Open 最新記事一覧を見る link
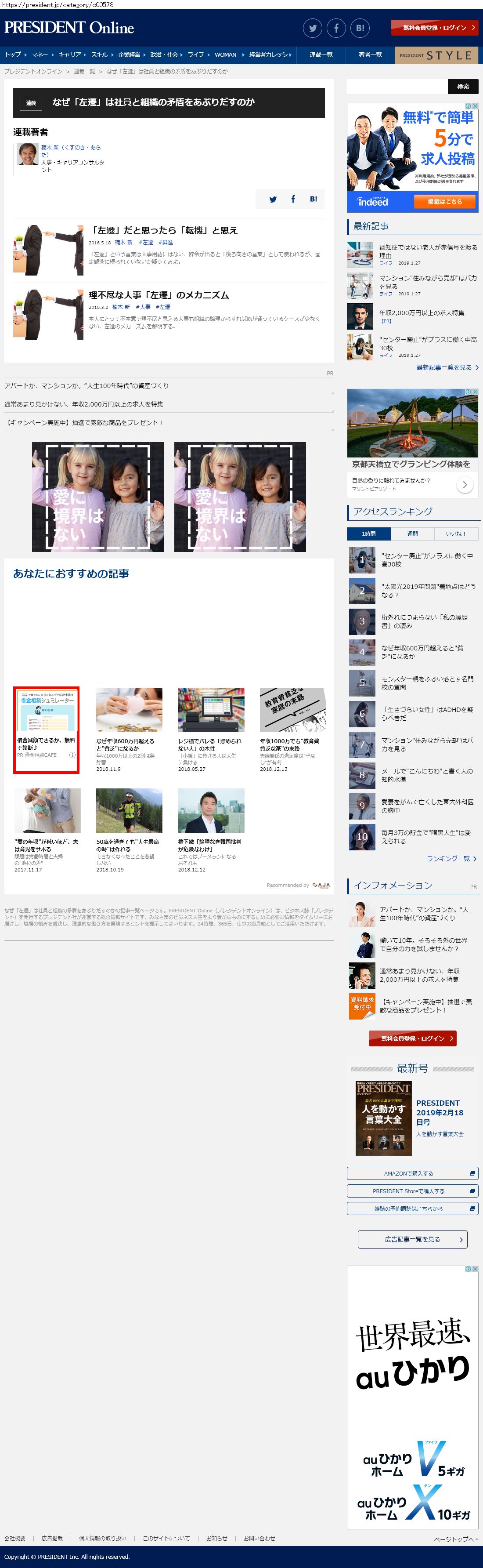Screen dimensions: 483x1568 click(x=447, y=368)
